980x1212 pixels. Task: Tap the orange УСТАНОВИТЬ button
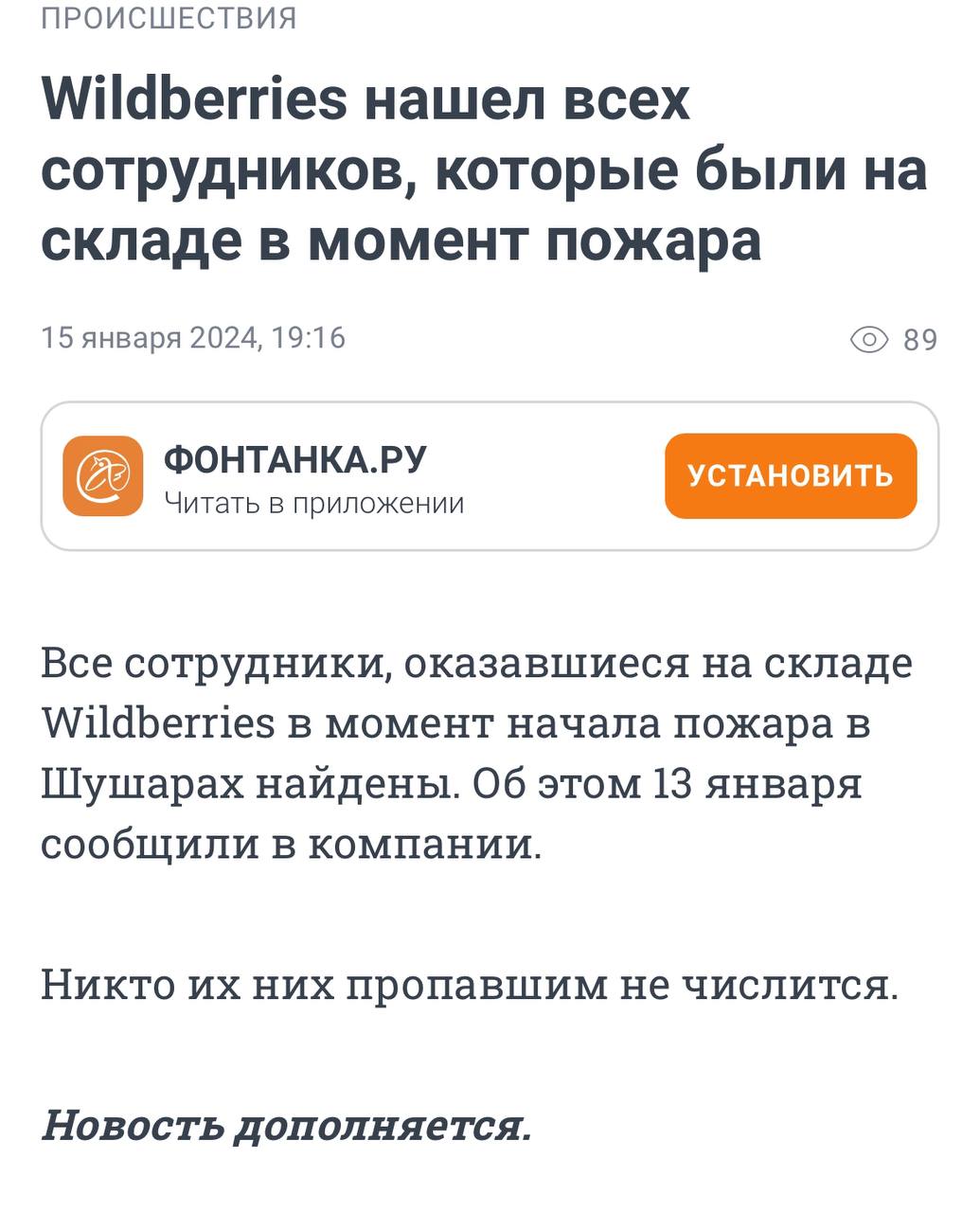pyautogui.click(x=791, y=475)
